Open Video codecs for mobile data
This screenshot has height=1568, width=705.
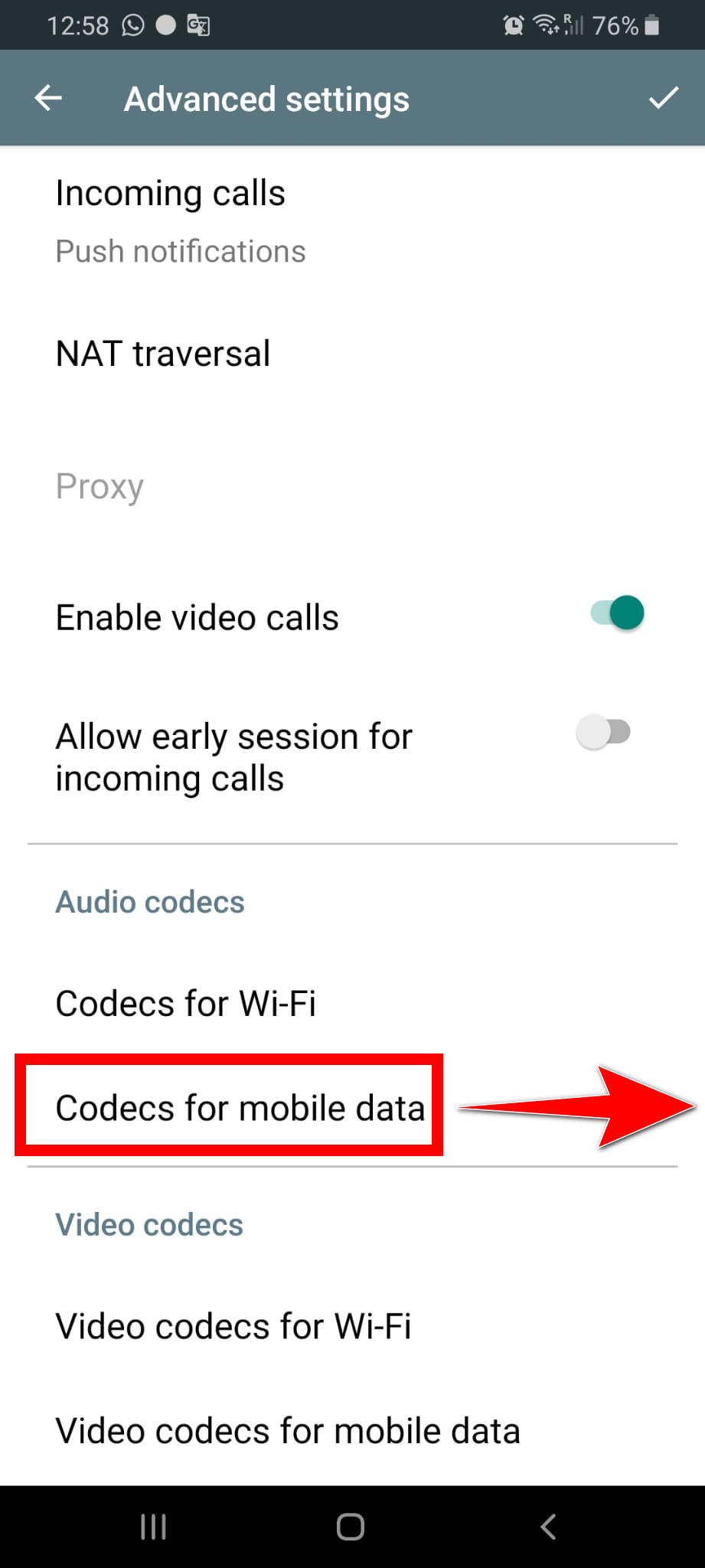(352, 1431)
